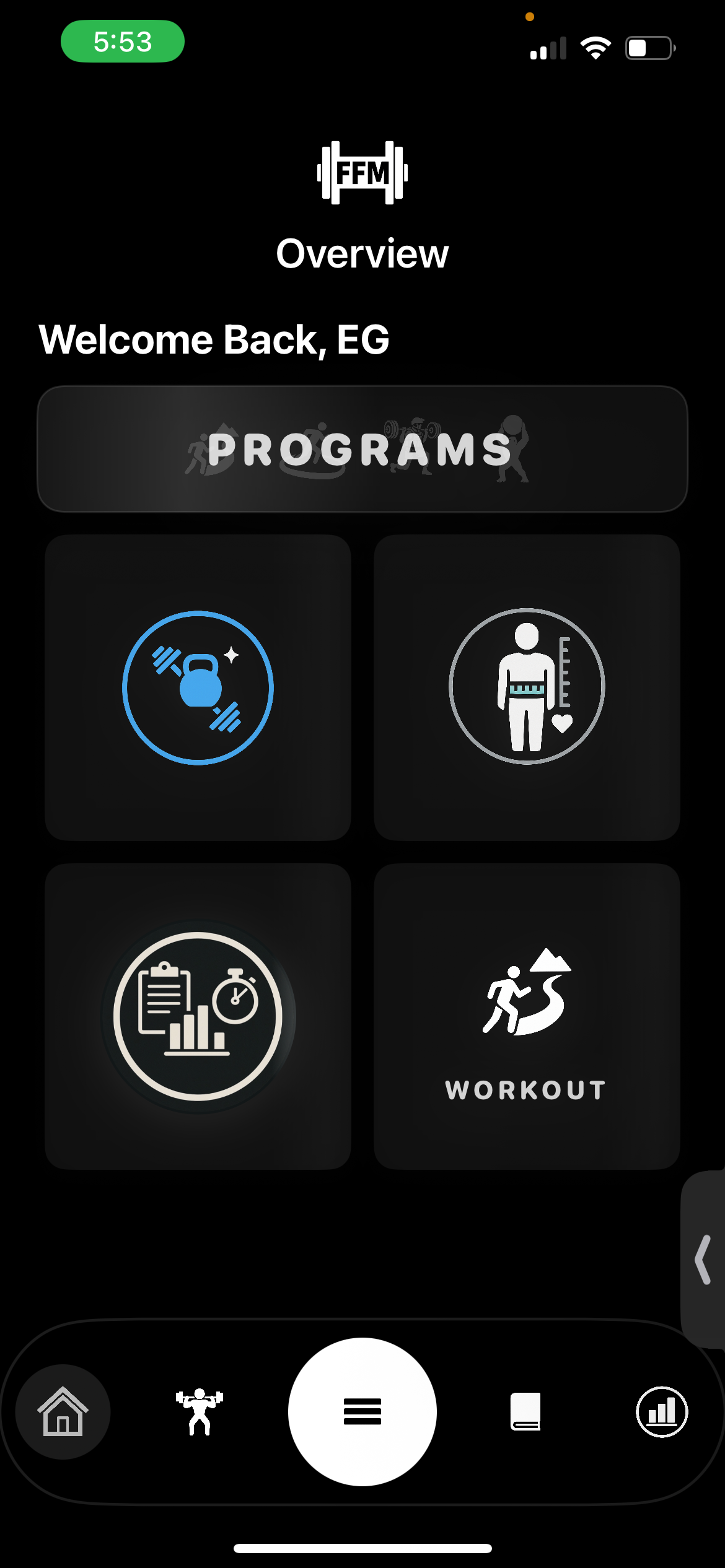
Task: Open the Programs banner
Action: click(x=362, y=449)
